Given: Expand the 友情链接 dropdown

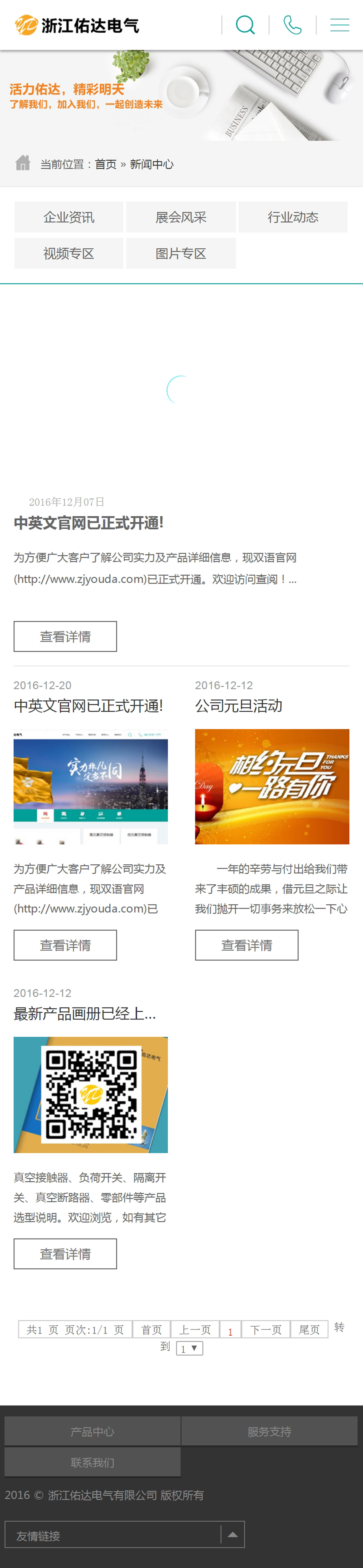Looking at the screenshot, I should tap(232, 1534).
